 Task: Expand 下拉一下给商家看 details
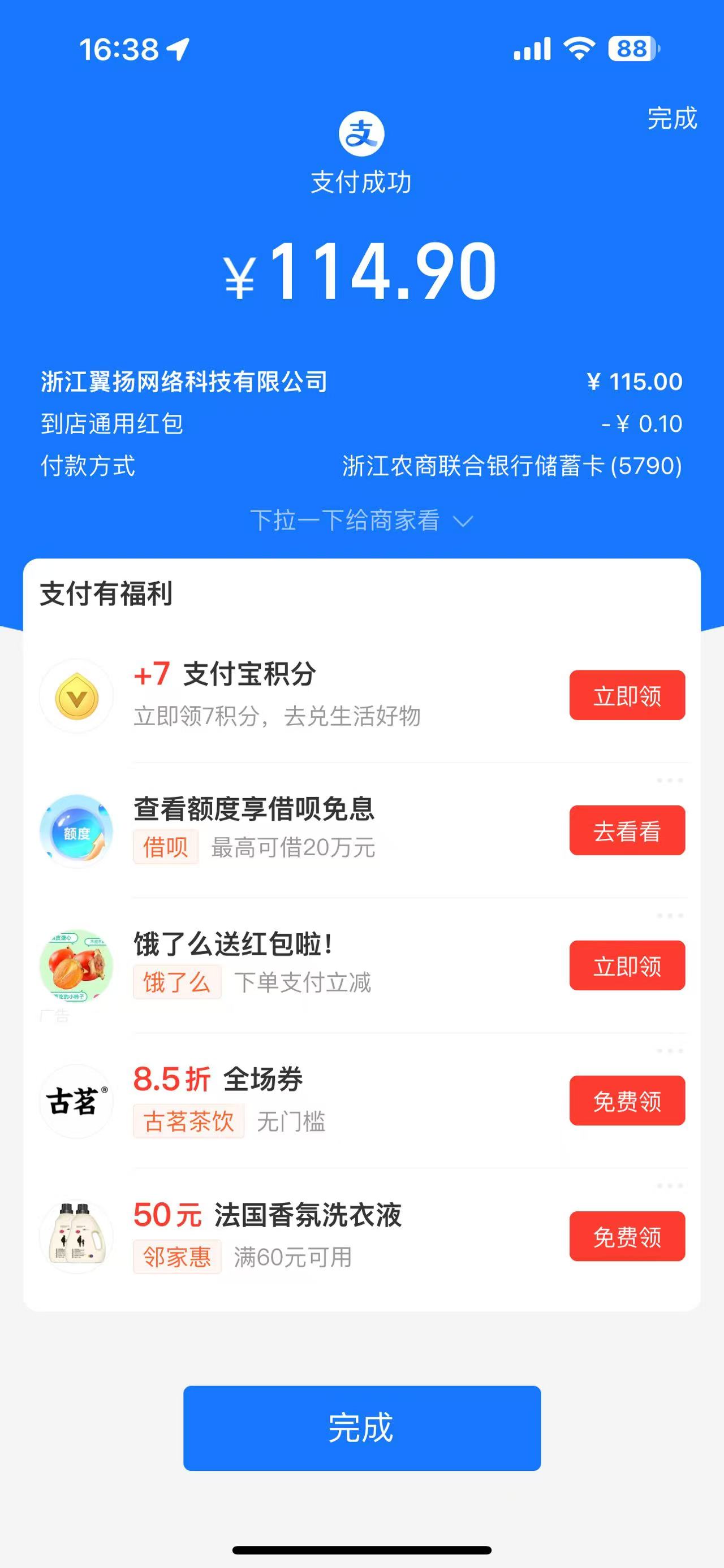point(361,521)
